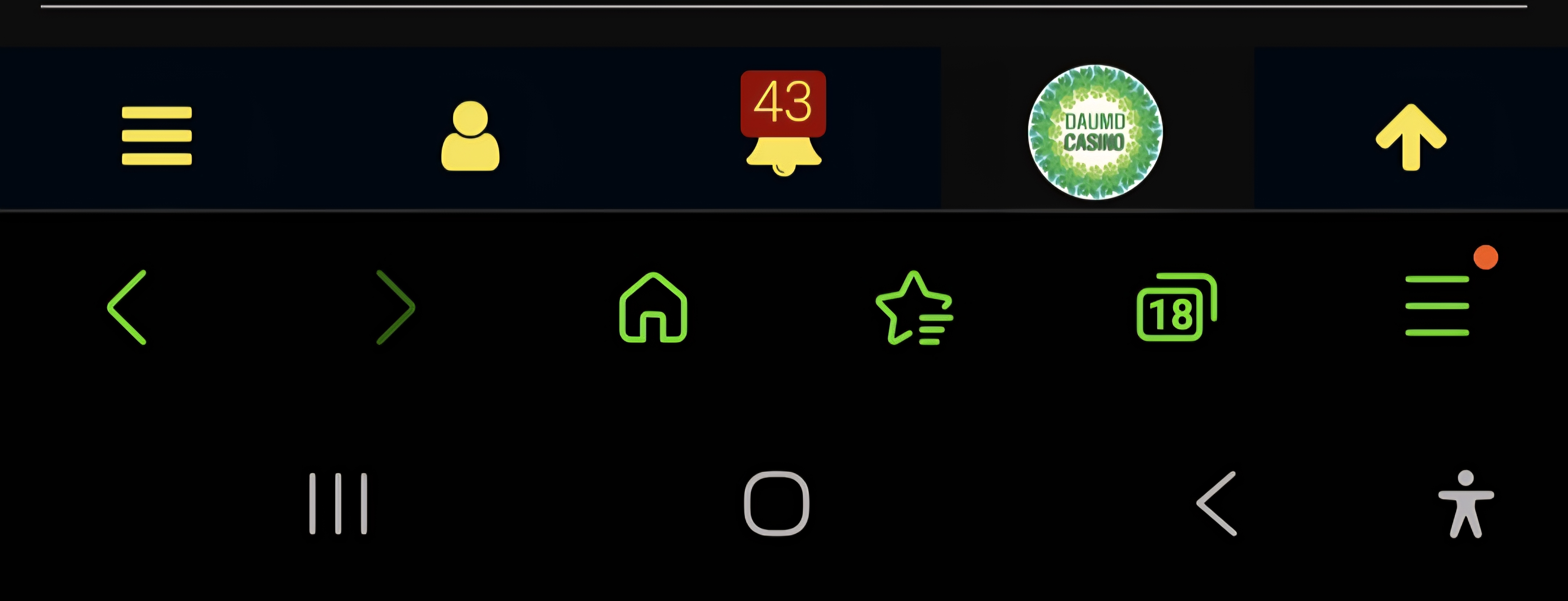The width and height of the screenshot is (1568, 601).
Task: Open the accessibility shortcut button
Action: [x=1465, y=504]
